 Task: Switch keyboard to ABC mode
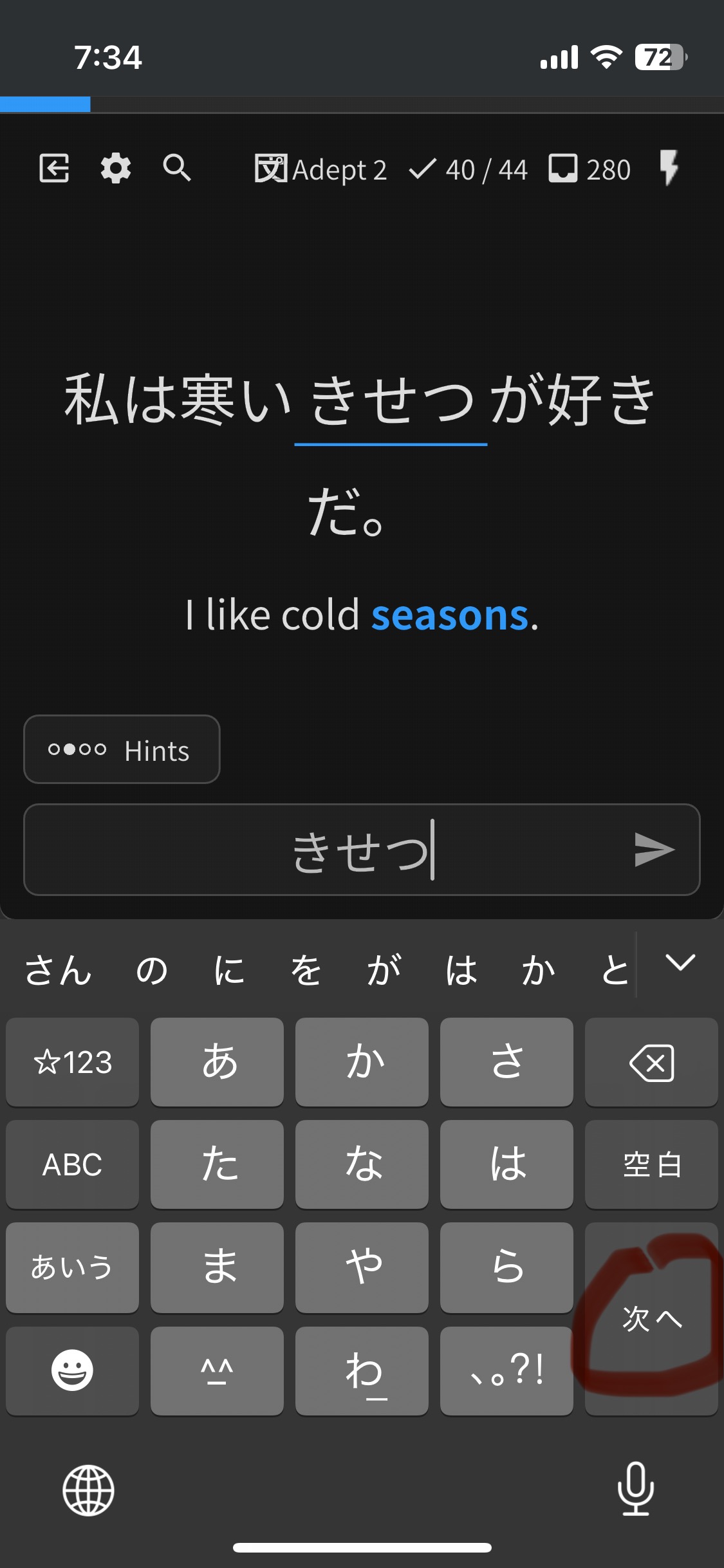(72, 1164)
